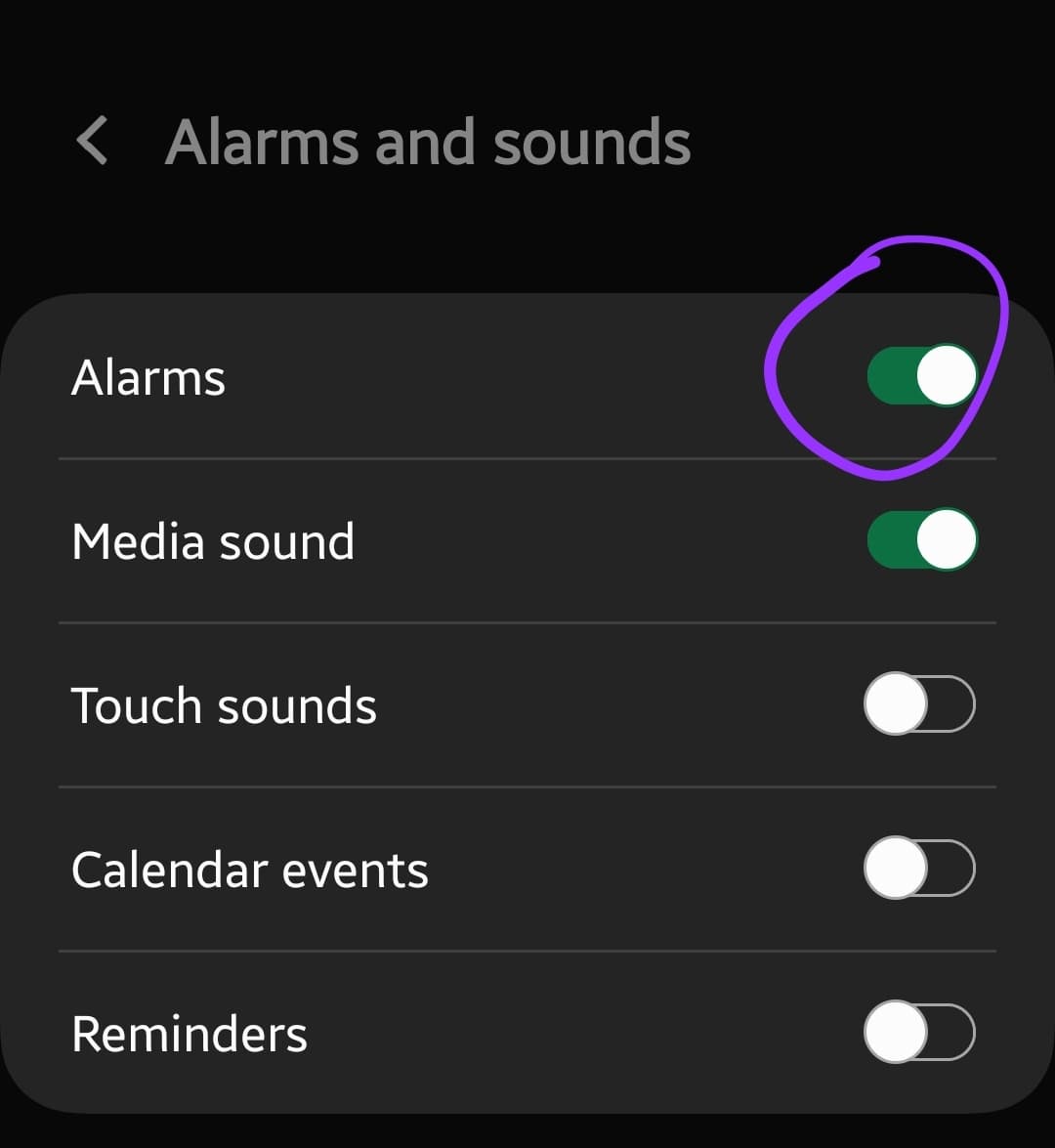Tap the divider below Media sound
Screen dimensions: 1055x1148
click(527, 621)
